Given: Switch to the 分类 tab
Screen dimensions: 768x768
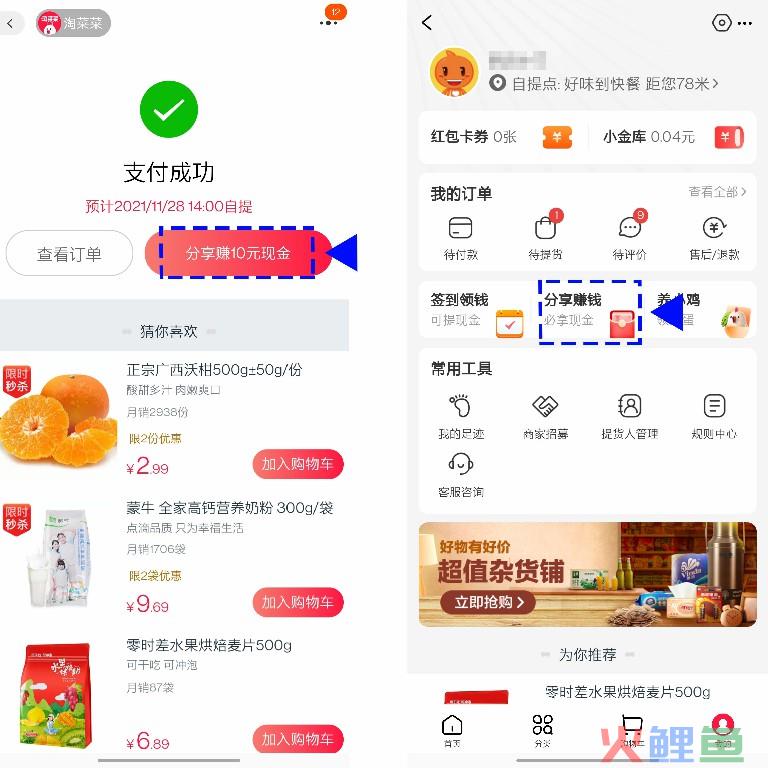Looking at the screenshot, I should [x=542, y=730].
